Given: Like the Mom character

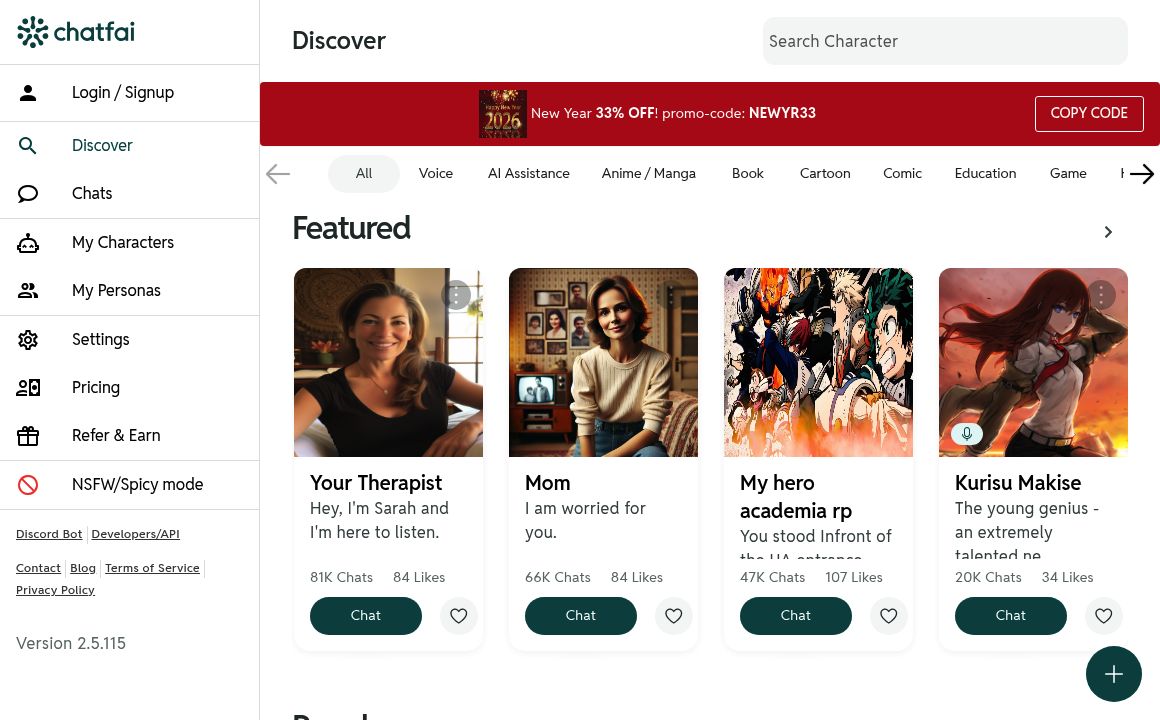Looking at the screenshot, I should 673,616.
